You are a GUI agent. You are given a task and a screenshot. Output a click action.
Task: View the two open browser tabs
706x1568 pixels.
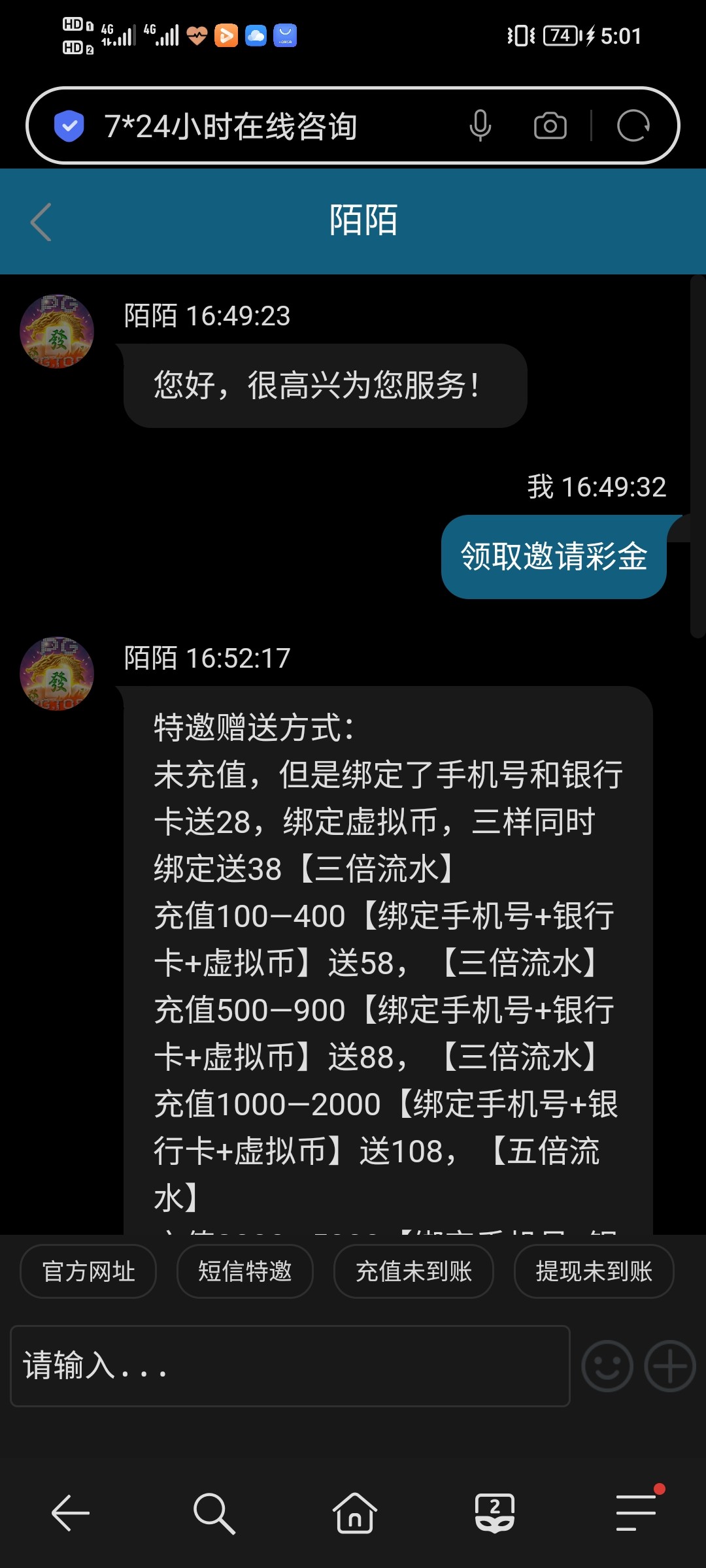pyautogui.click(x=495, y=1512)
